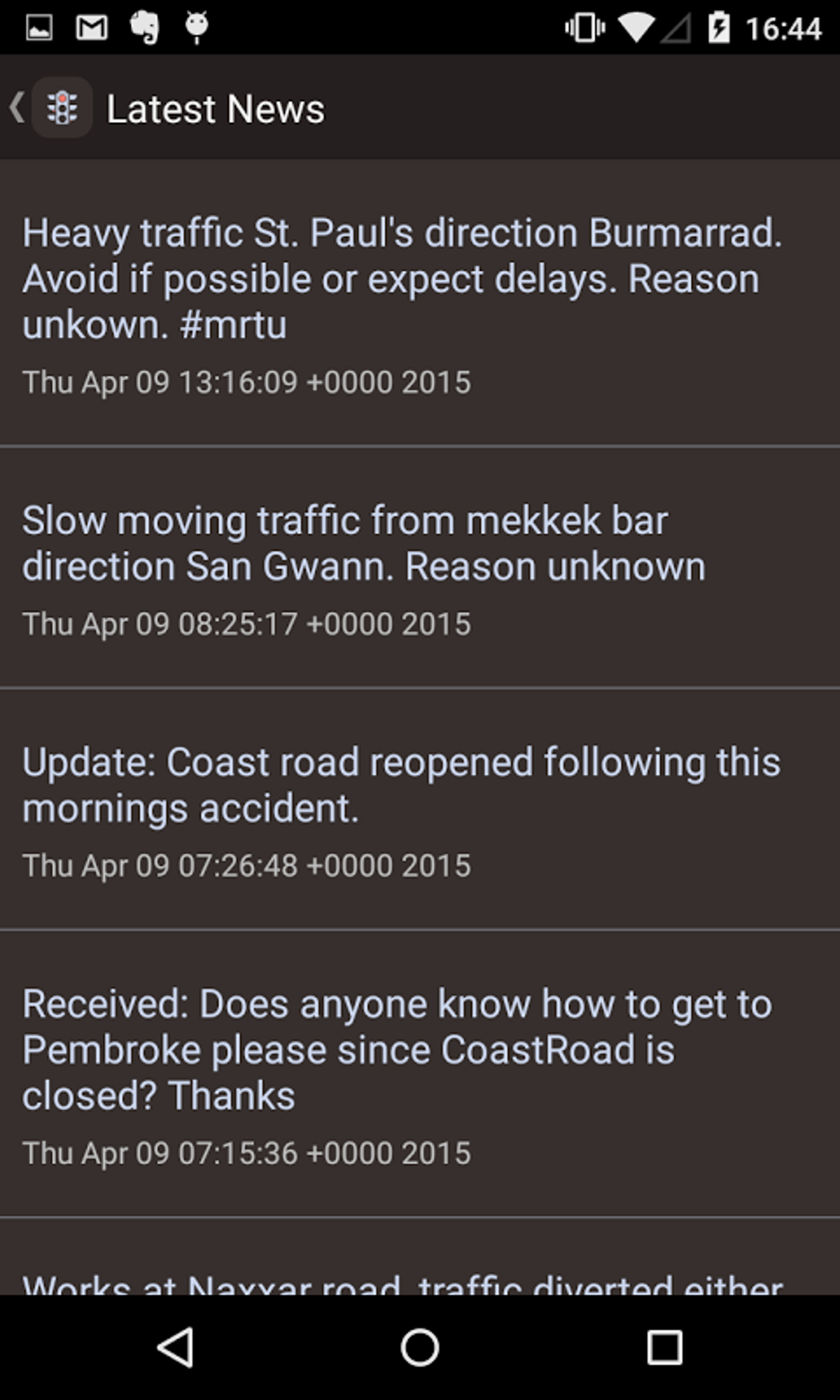Open the Coast road reopened update

coord(420,810)
